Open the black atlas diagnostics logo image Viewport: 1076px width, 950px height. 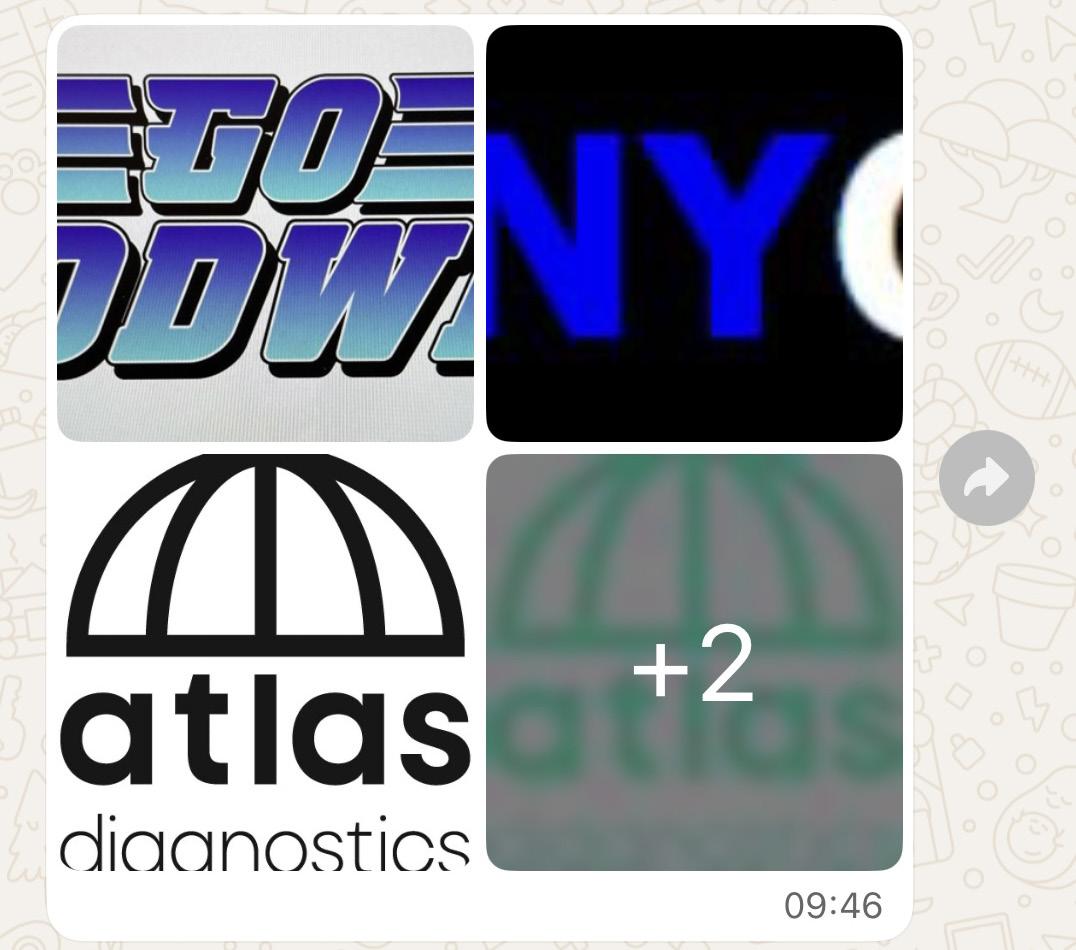coord(265,662)
